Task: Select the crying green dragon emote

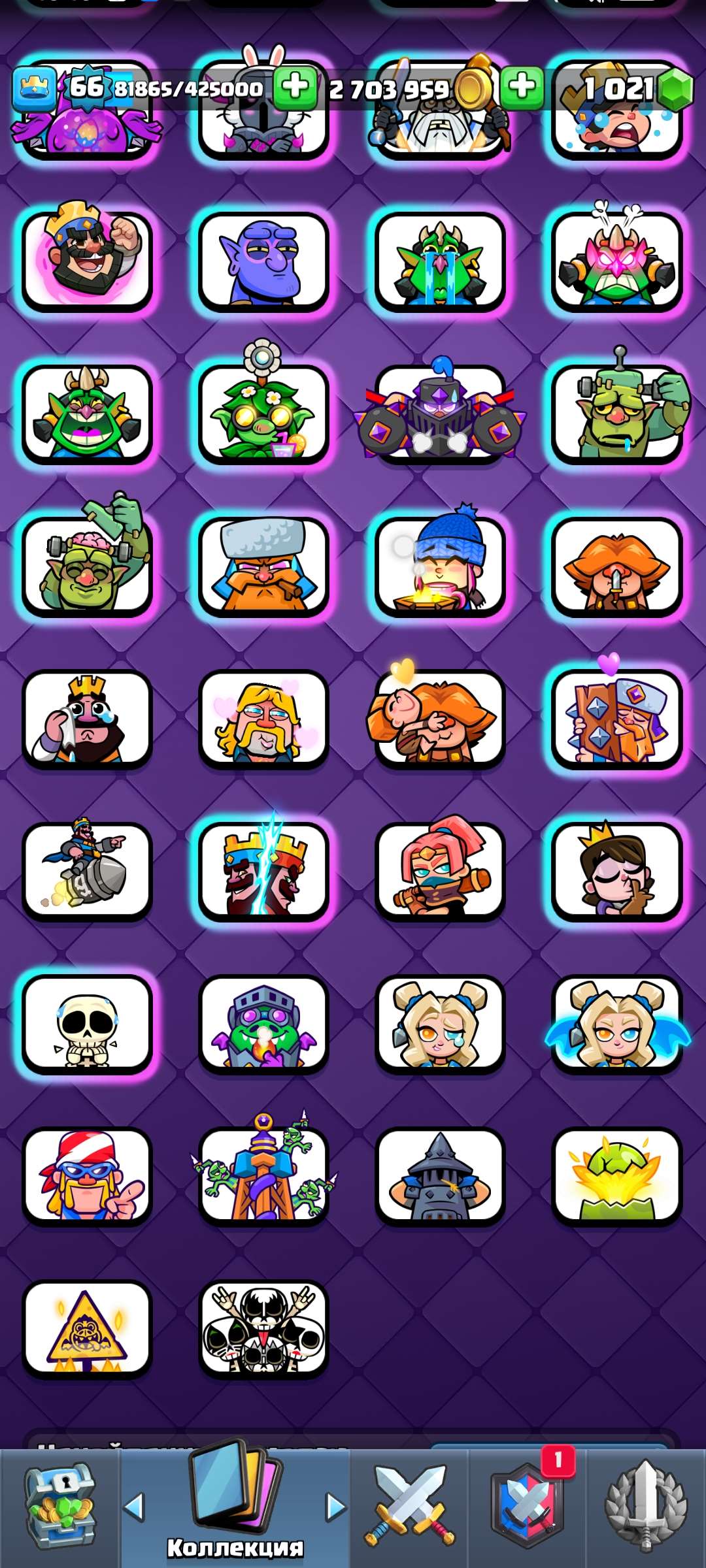Action: (438, 261)
